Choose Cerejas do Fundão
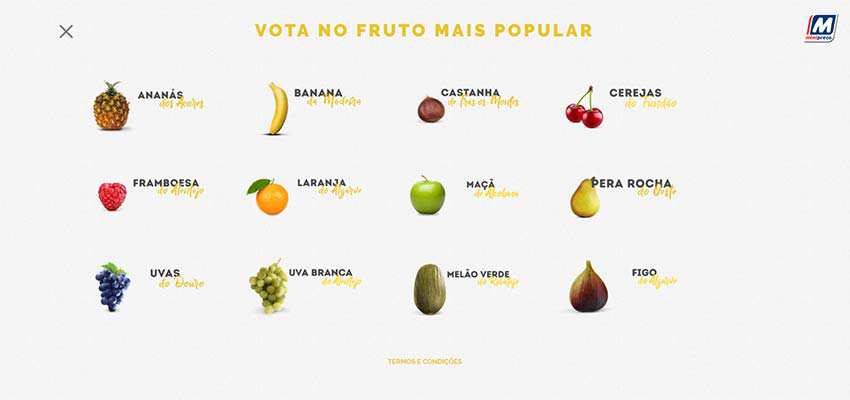This screenshot has height=400, width=850. coord(585,108)
